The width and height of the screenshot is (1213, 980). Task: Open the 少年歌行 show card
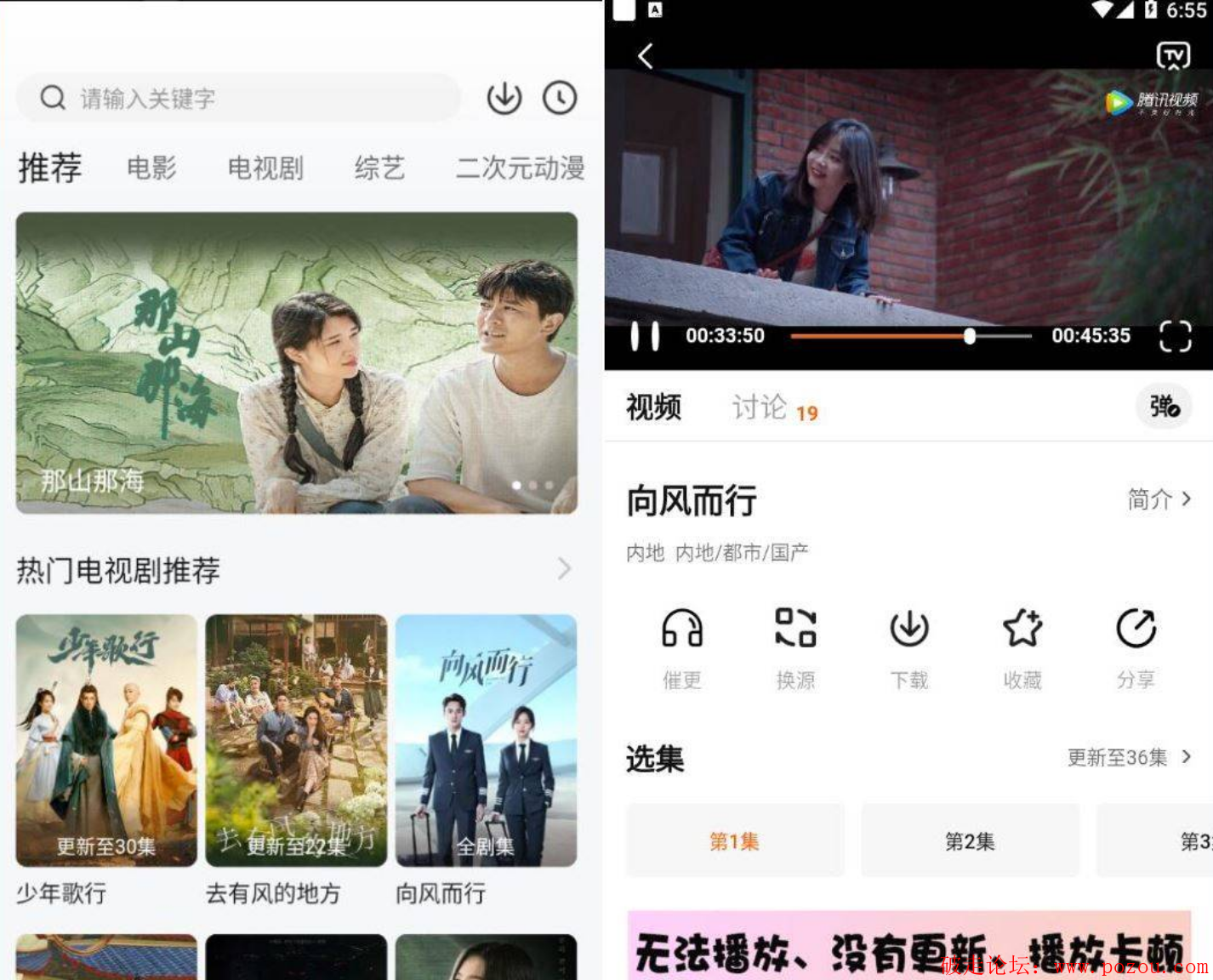click(x=106, y=740)
